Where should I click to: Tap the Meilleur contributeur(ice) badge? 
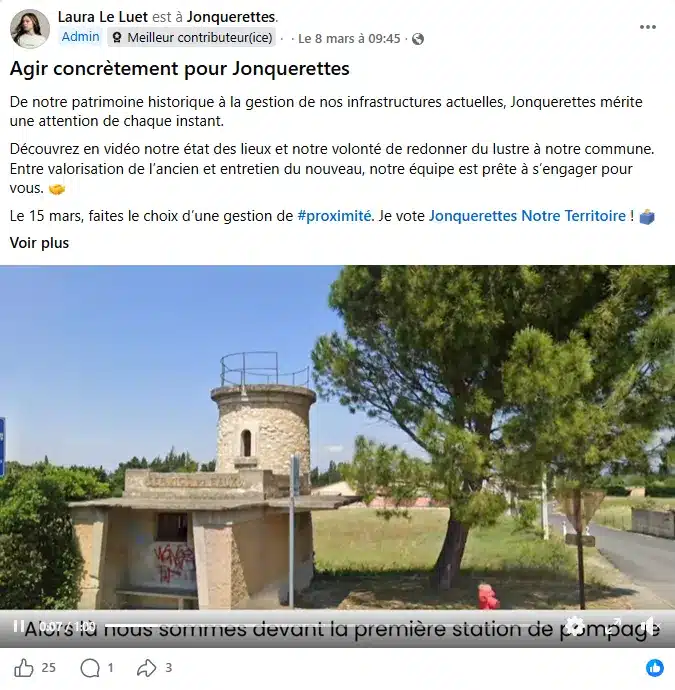190,38
